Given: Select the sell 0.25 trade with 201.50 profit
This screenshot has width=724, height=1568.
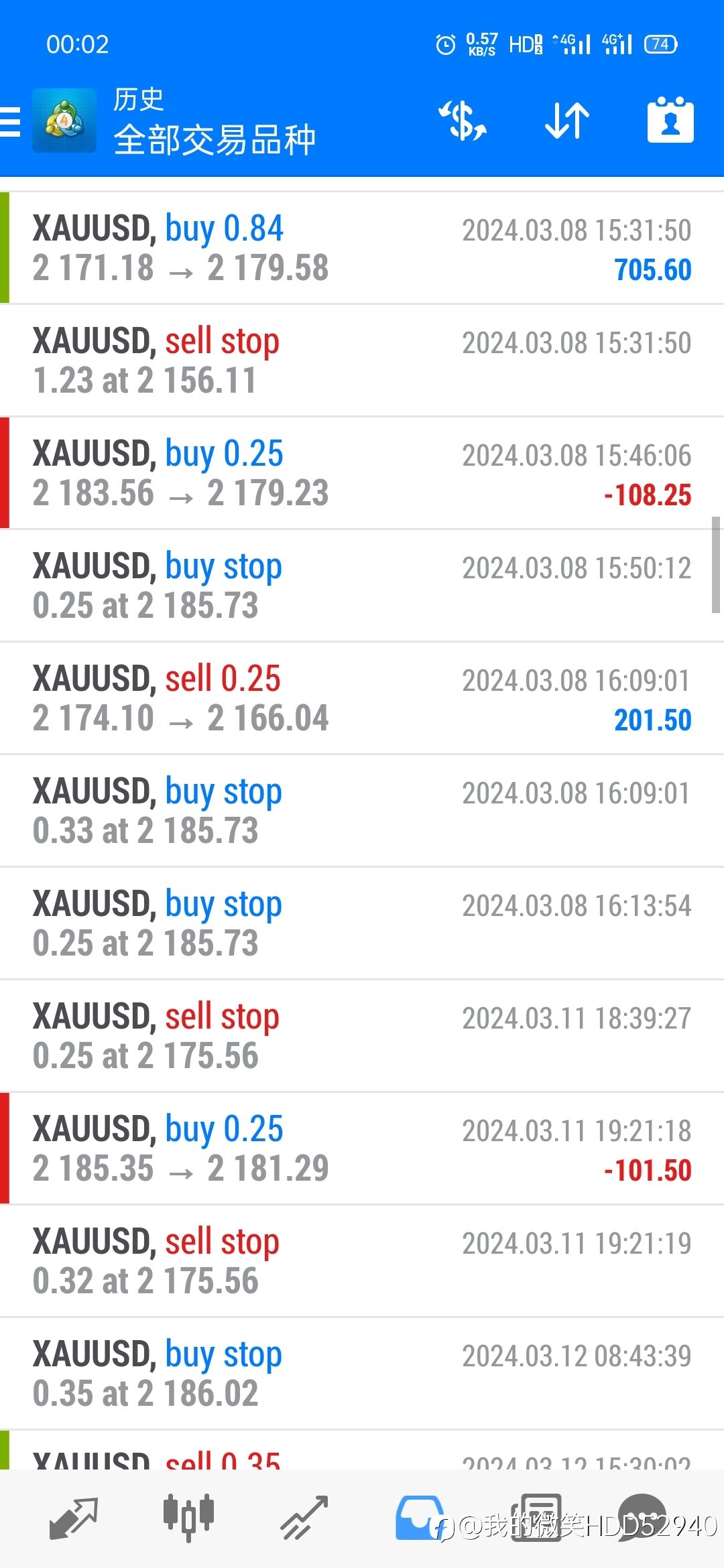Looking at the screenshot, I should point(362,698).
